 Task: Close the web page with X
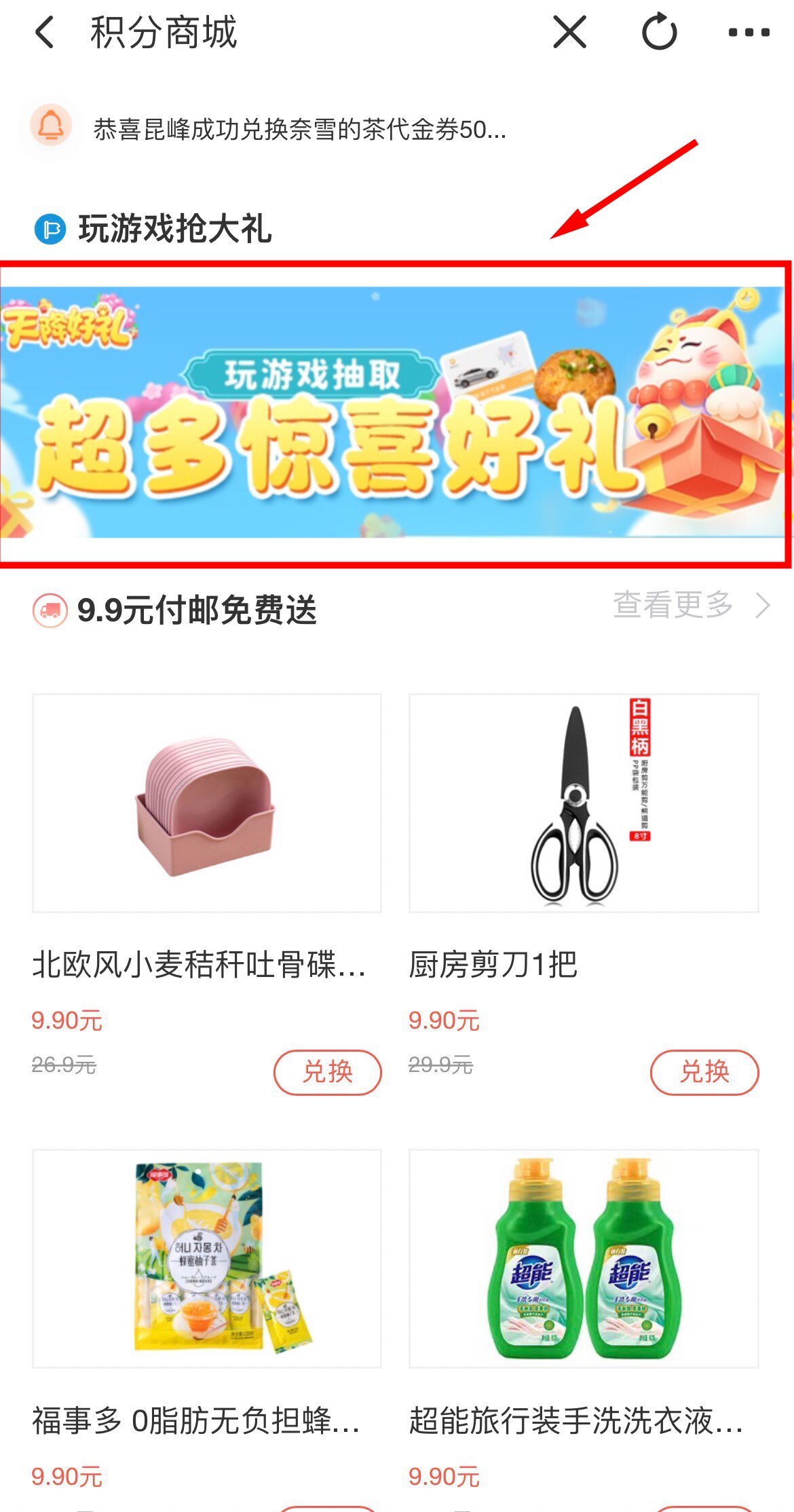pos(569,33)
